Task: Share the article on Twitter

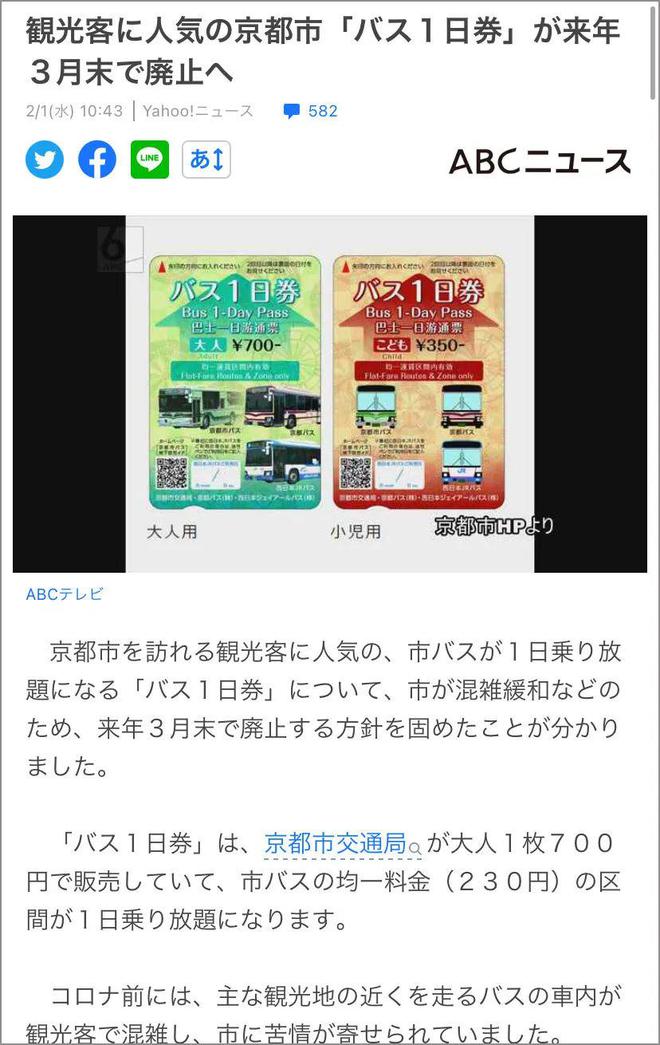Action: (x=44, y=160)
